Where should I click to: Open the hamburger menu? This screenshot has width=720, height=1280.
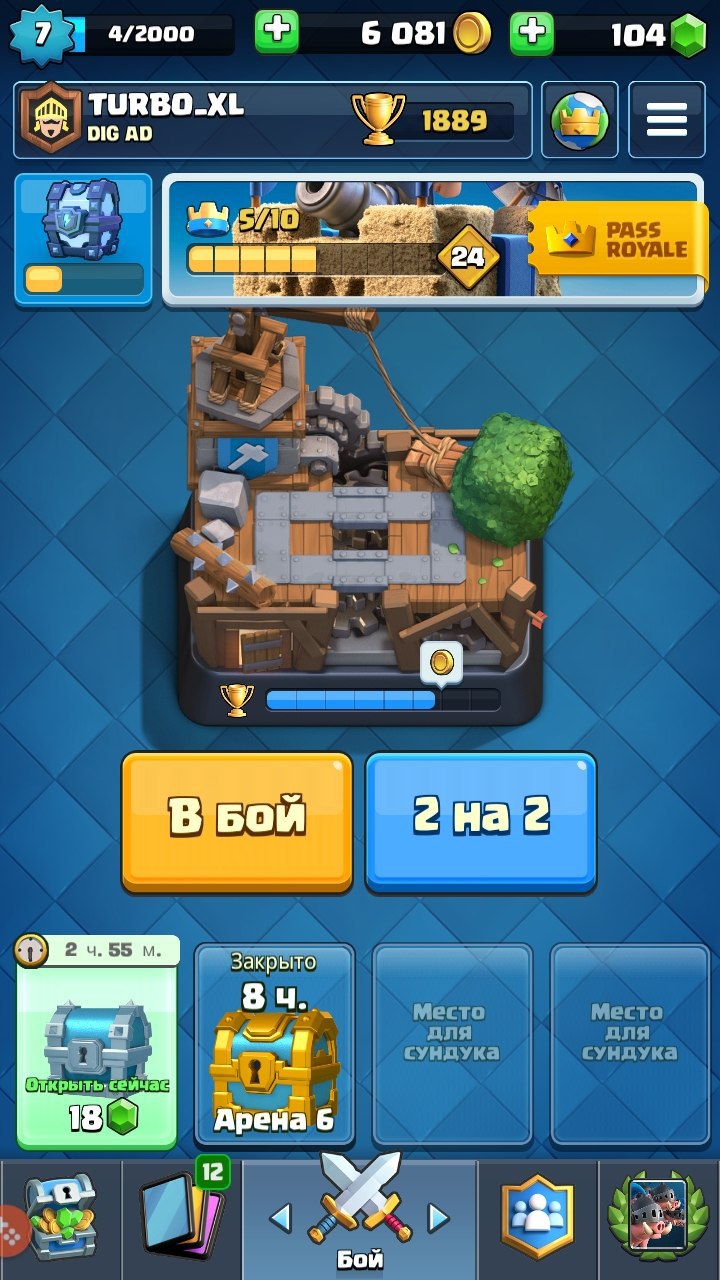coord(666,120)
